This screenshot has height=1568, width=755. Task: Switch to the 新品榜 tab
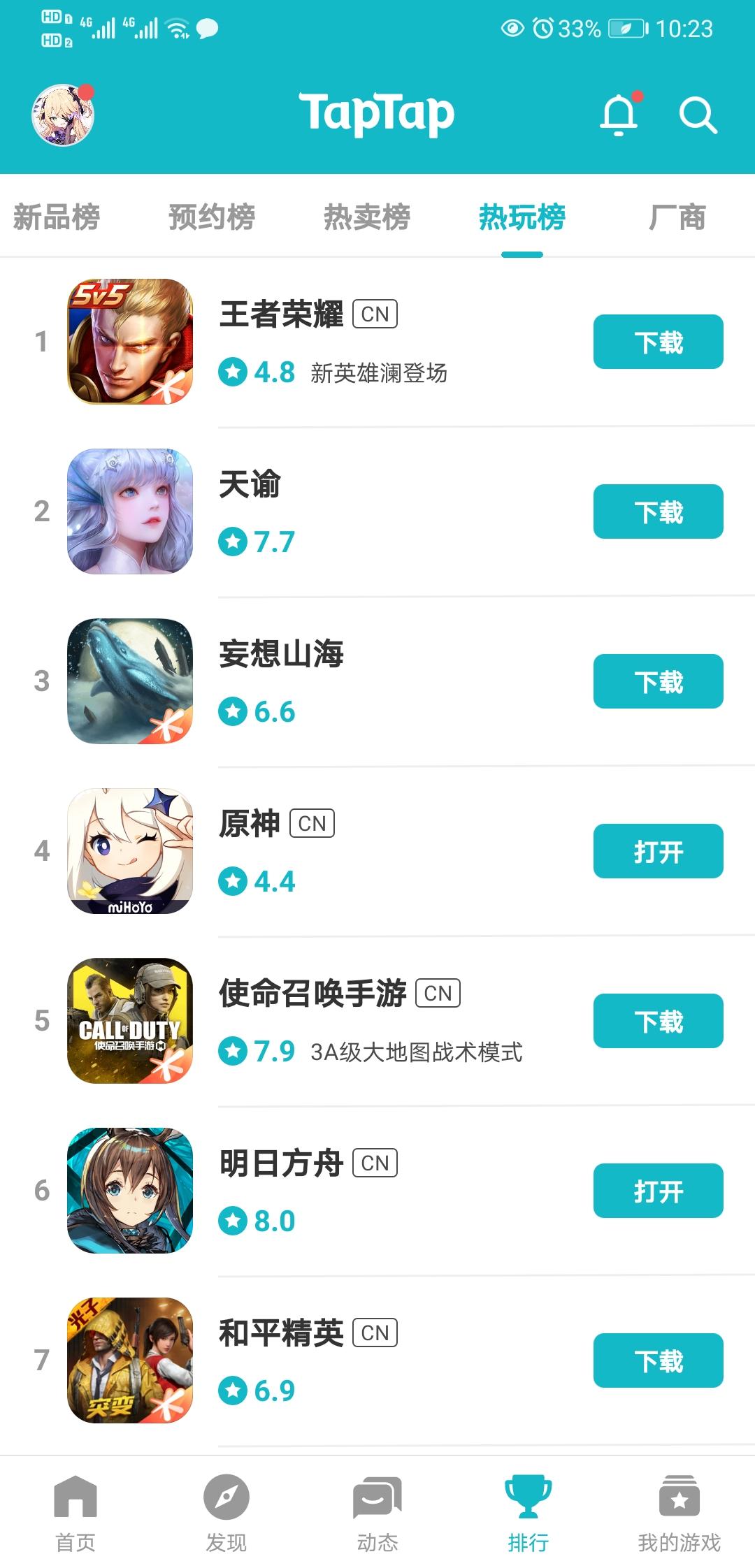[57, 217]
